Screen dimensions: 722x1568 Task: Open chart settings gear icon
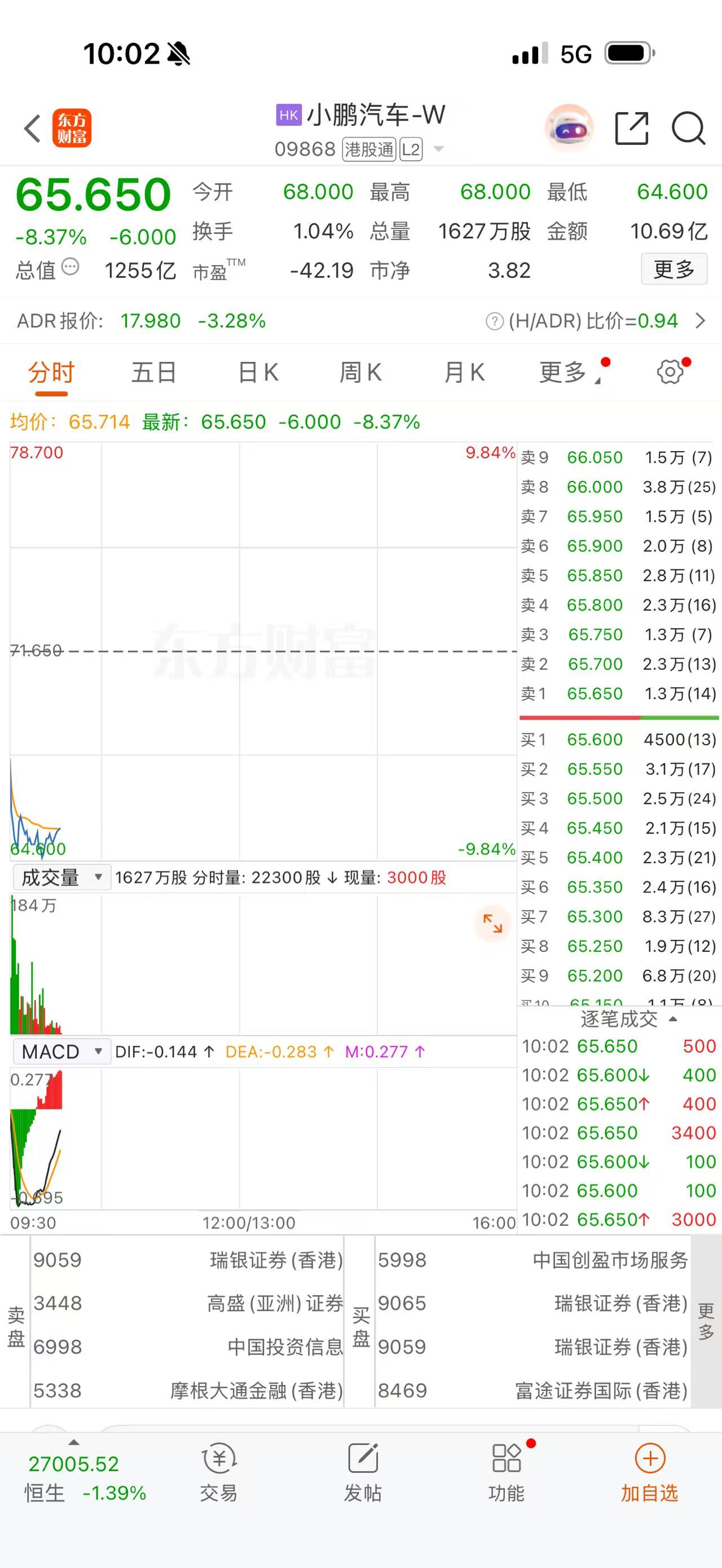click(670, 372)
